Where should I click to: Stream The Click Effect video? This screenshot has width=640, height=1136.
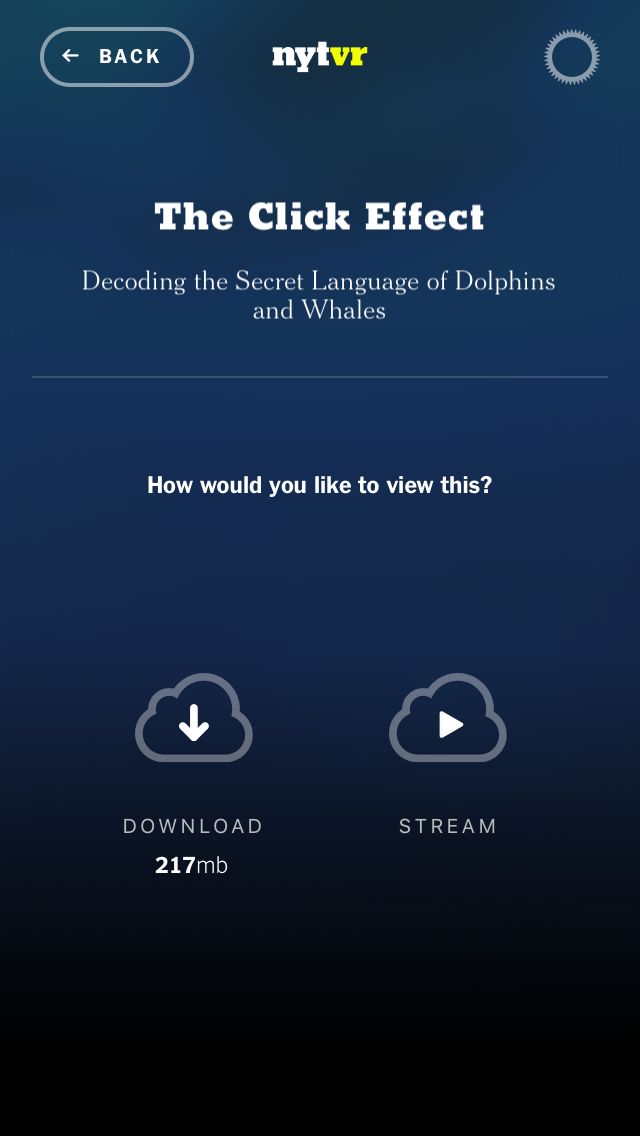(448, 718)
